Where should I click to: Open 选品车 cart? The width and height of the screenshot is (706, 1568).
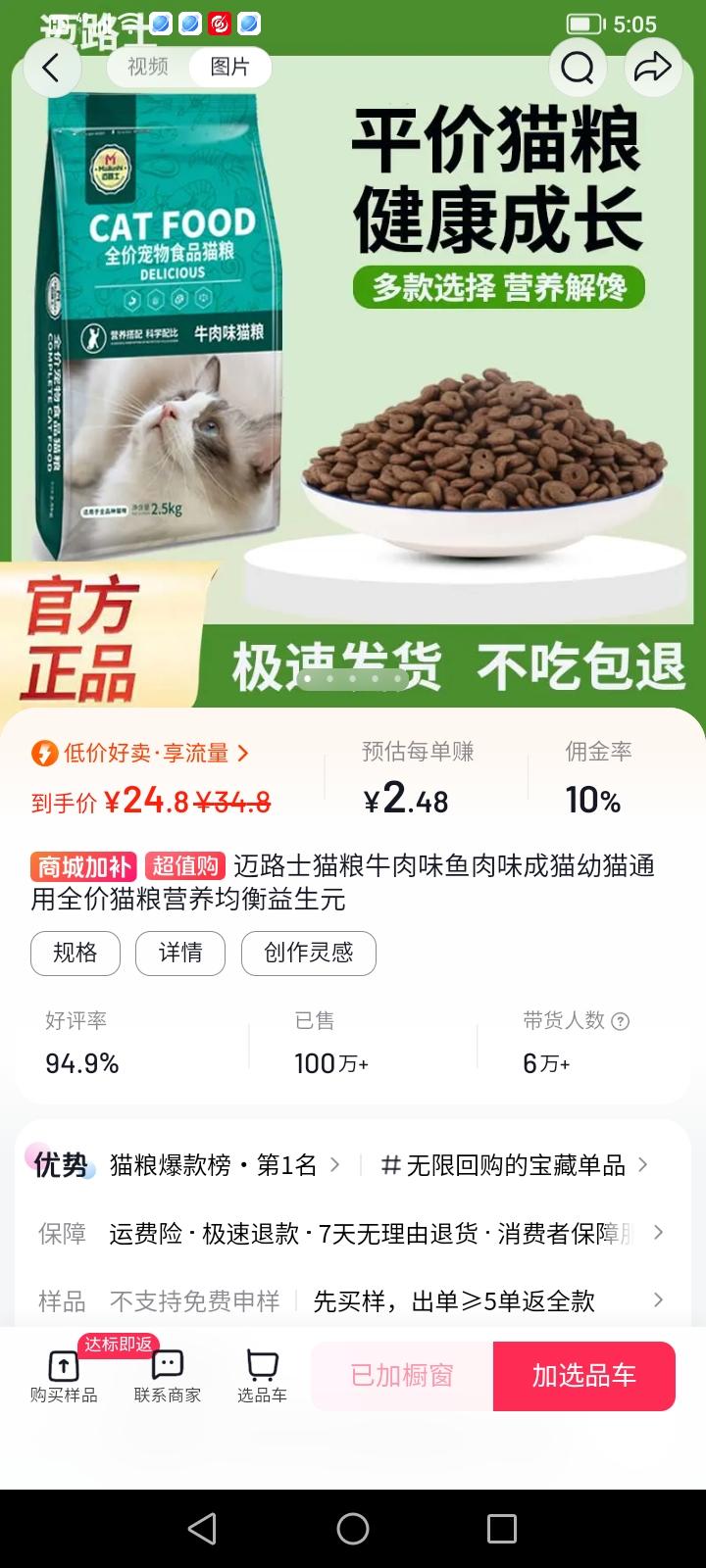click(262, 1375)
